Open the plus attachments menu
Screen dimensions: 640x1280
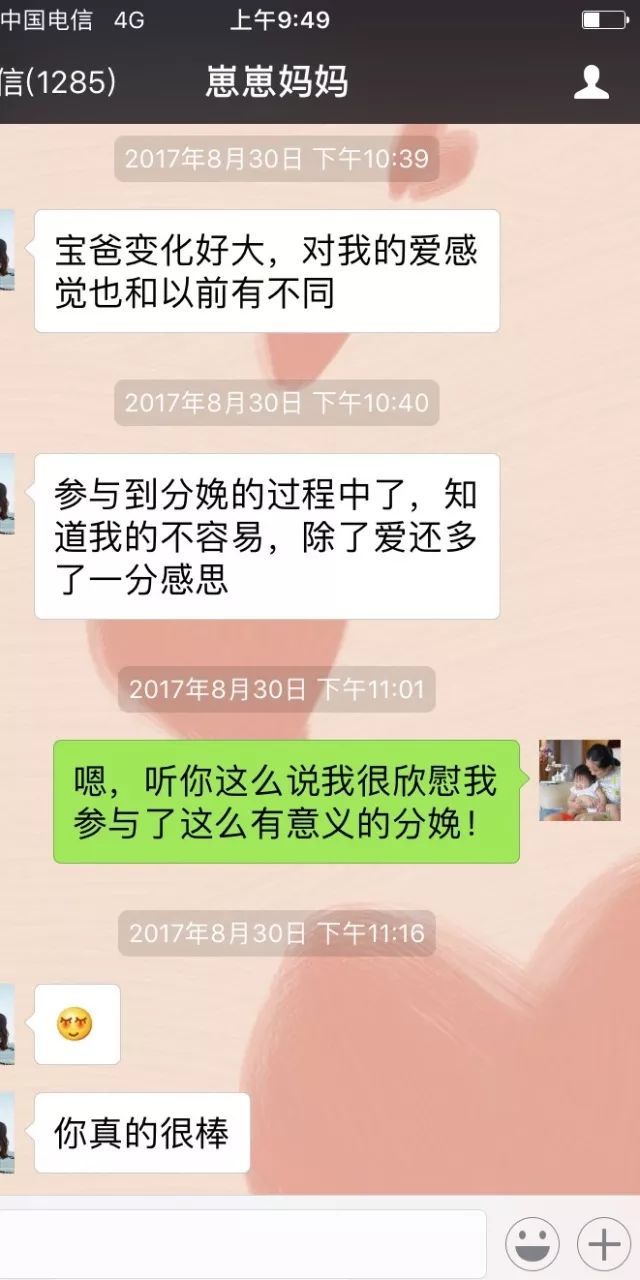tap(603, 1244)
